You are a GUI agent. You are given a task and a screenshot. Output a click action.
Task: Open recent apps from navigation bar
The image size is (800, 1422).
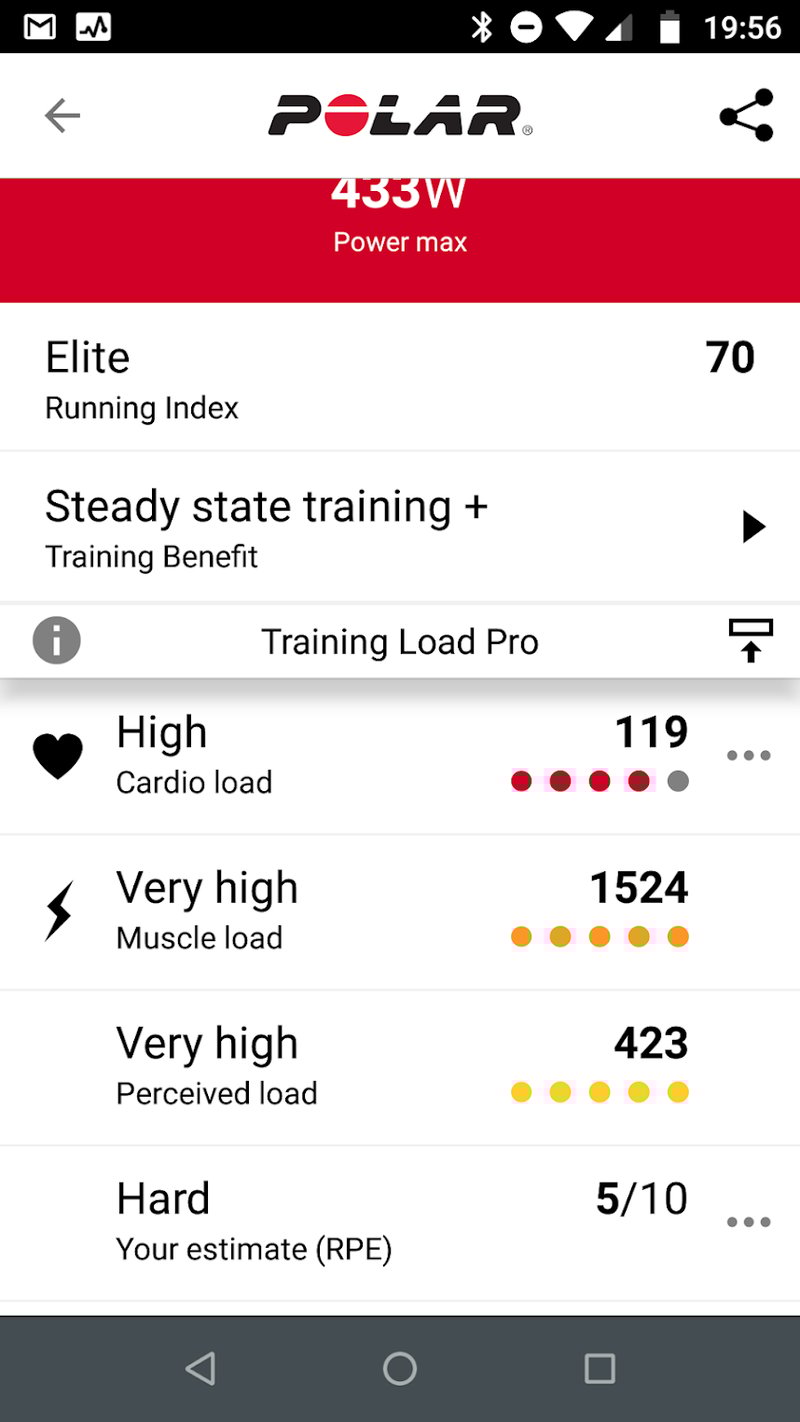[x=599, y=1369]
